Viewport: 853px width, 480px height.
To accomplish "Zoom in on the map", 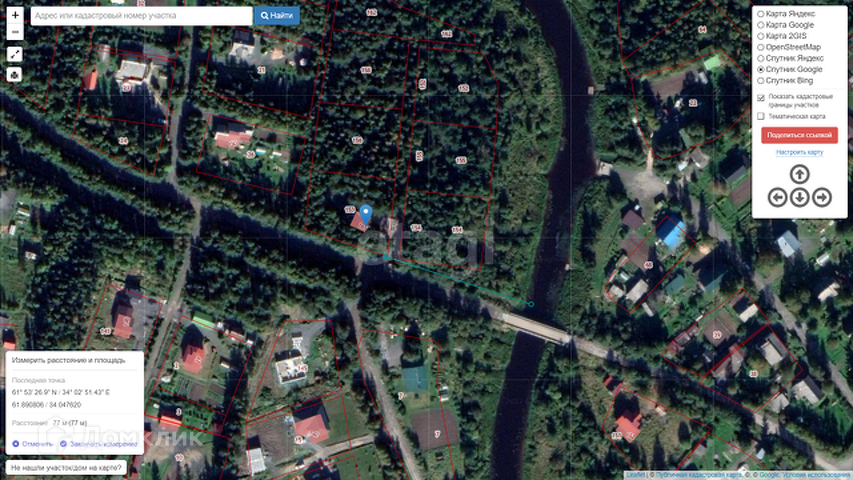I will (15, 15).
